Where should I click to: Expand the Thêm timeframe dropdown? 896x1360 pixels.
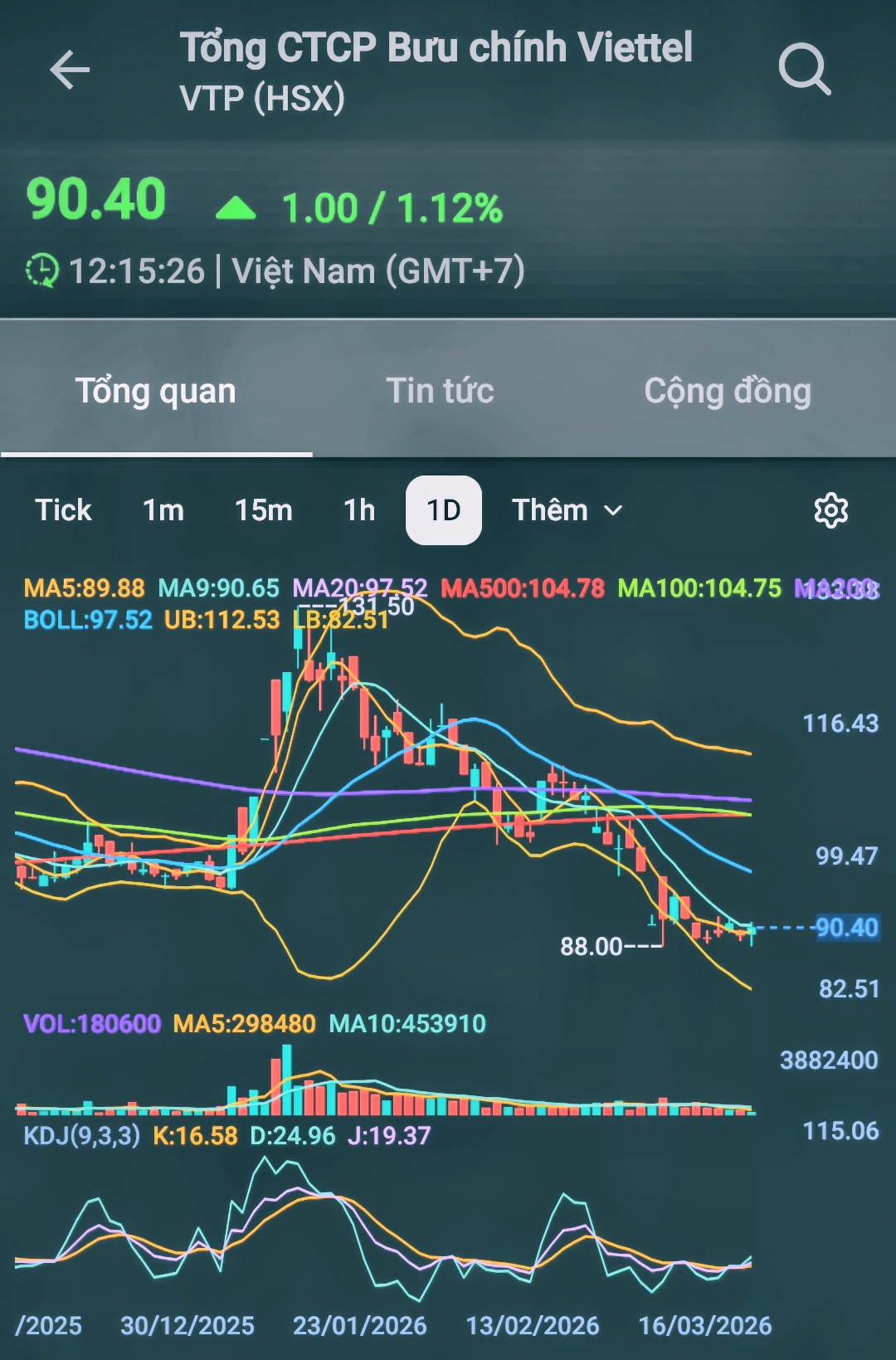tap(567, 510)
